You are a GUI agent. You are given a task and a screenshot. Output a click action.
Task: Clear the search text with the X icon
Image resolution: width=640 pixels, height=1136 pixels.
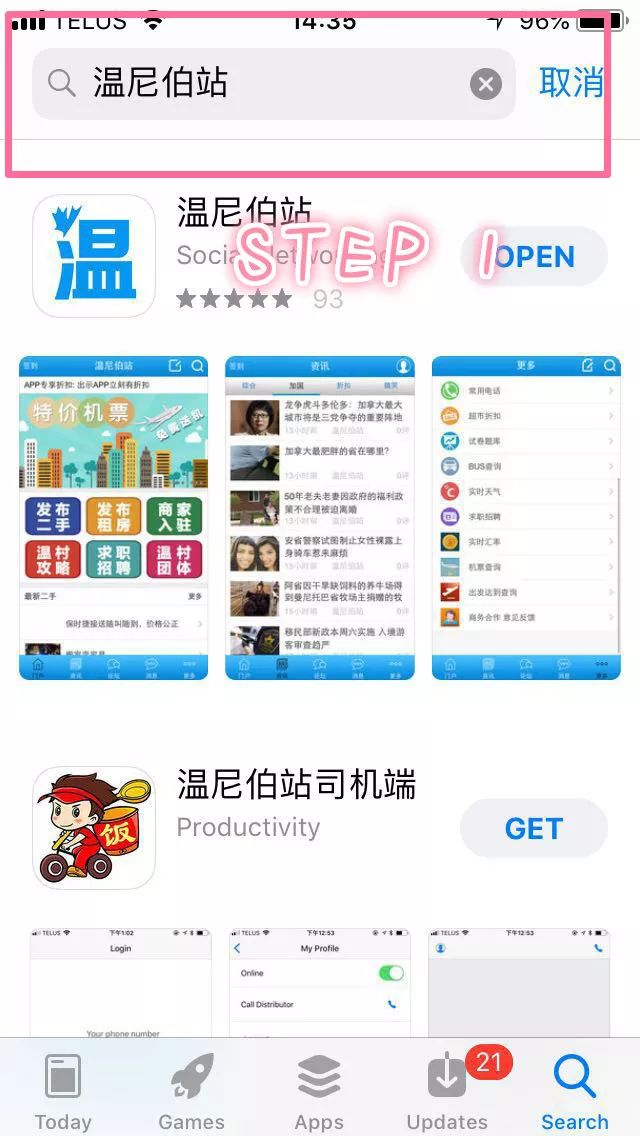[x=486, y=85]
